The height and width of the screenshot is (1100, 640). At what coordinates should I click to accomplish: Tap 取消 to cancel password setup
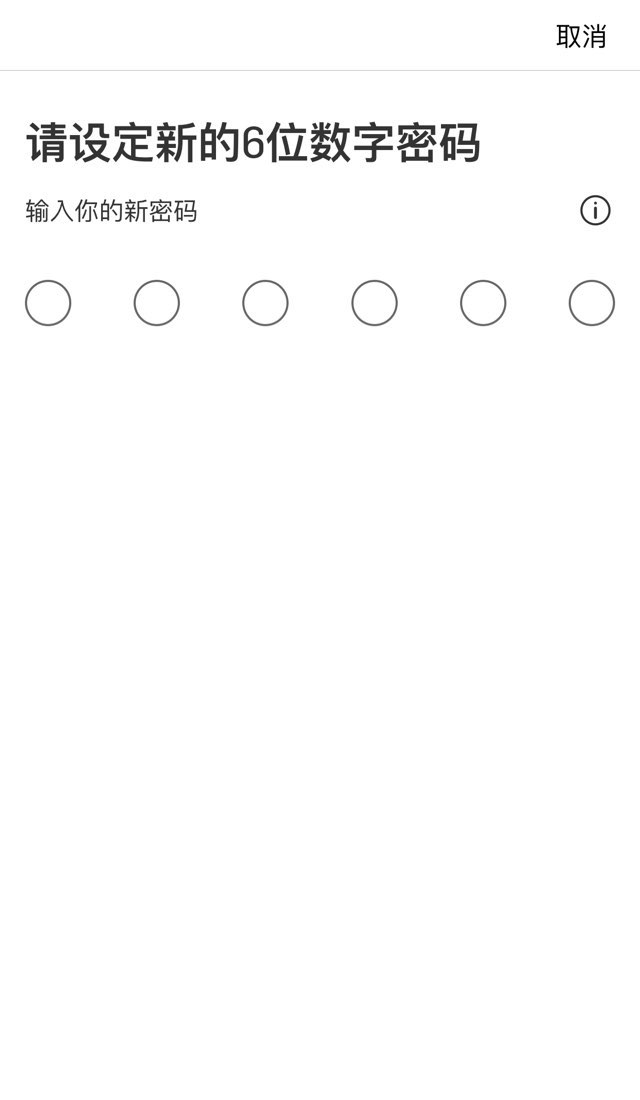coord(581,36)
